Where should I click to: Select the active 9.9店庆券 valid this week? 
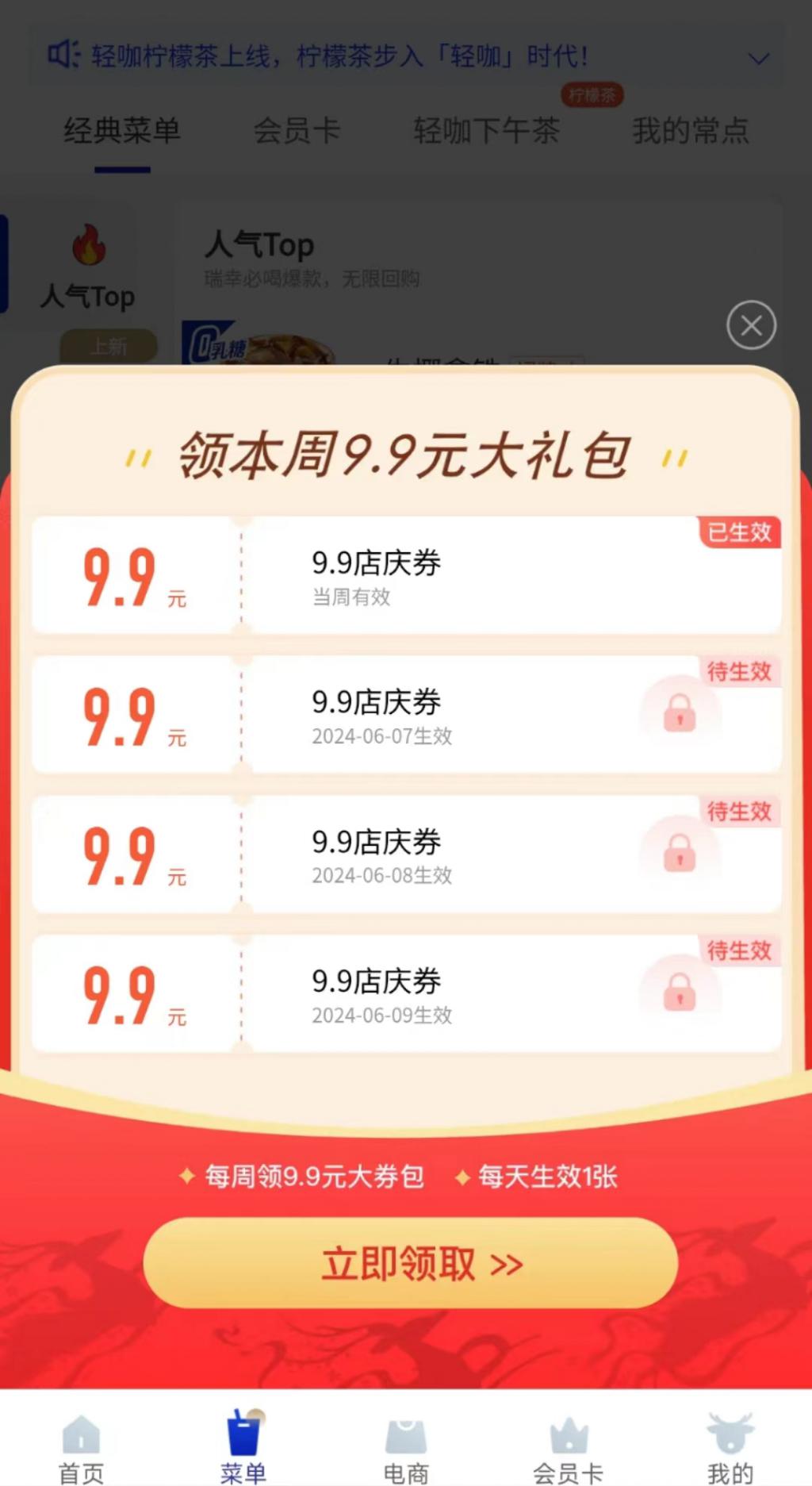pos(406,576)
